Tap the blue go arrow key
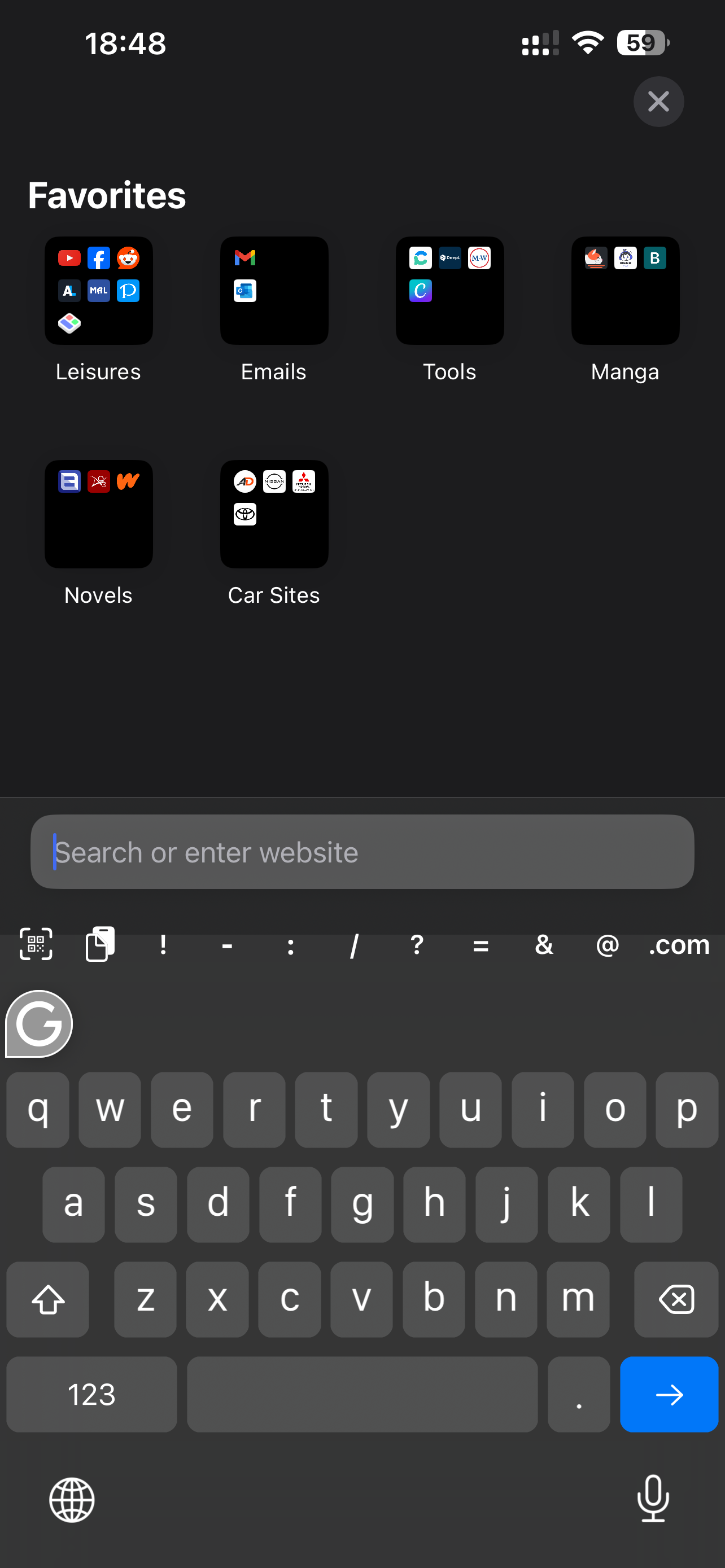 pyautogui.click(x=669, y=1394)
